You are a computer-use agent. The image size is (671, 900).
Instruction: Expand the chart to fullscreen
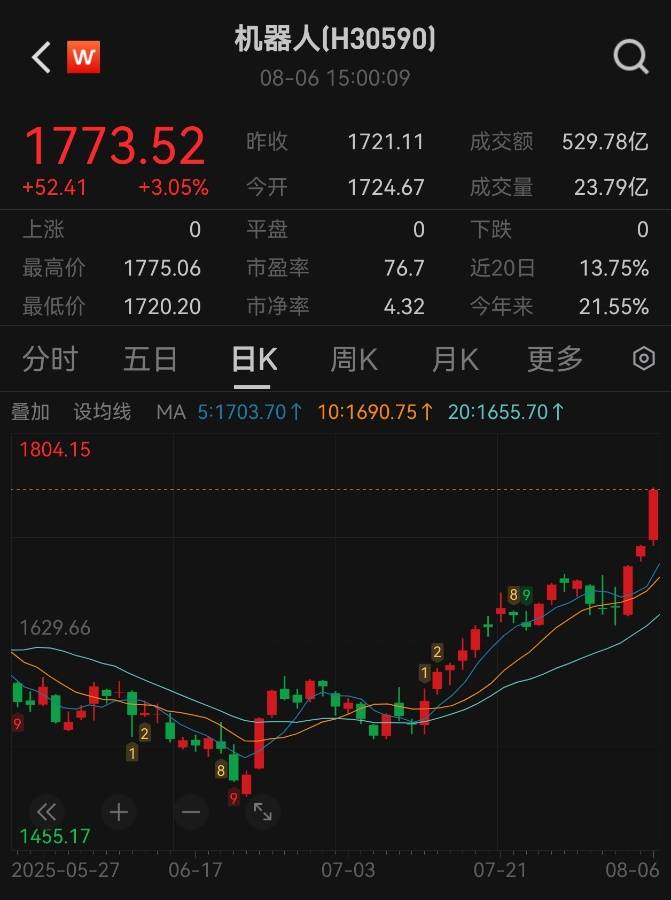tap(262, 811)
